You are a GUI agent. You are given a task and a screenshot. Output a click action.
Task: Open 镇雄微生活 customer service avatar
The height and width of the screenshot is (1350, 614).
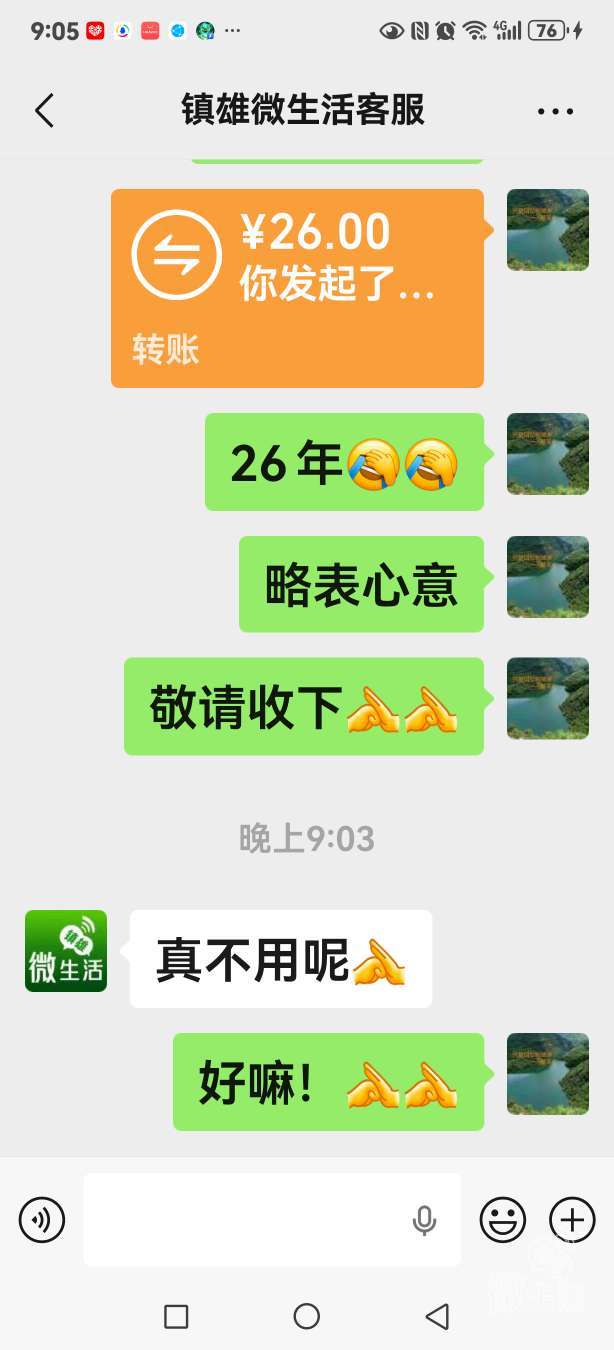point(66,951)
